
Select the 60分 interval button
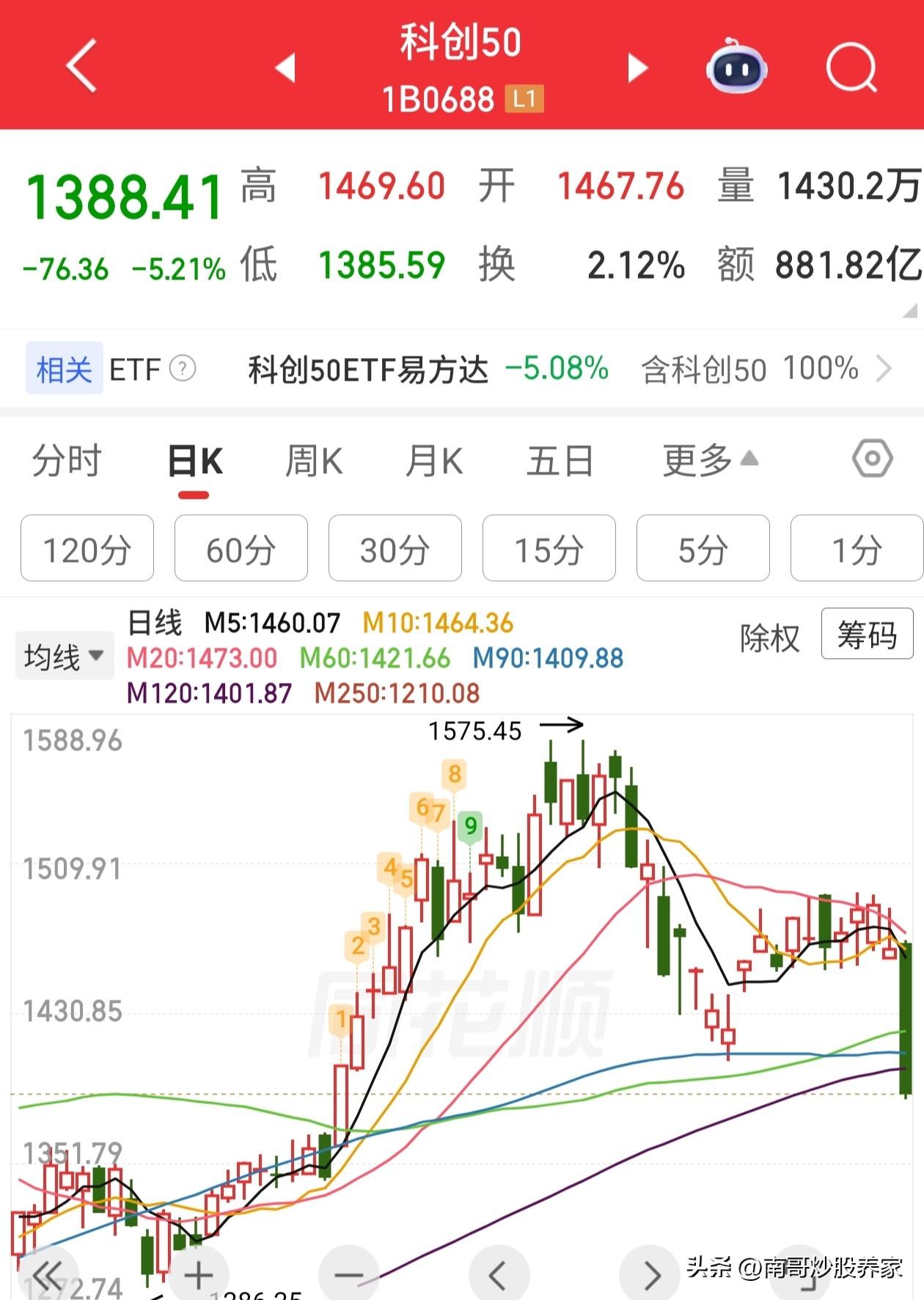(241, 548)
